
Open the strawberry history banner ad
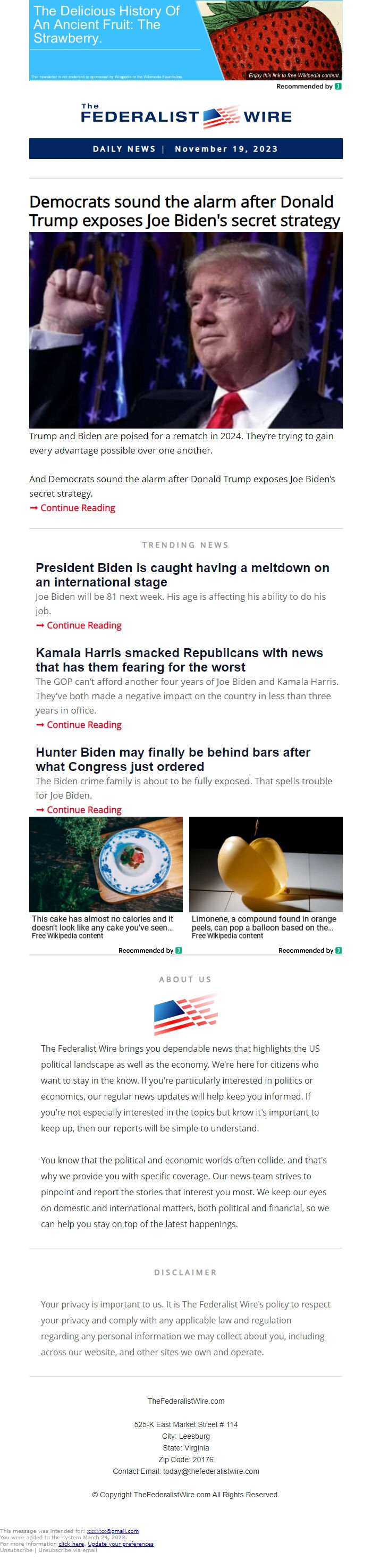[185, 39]
